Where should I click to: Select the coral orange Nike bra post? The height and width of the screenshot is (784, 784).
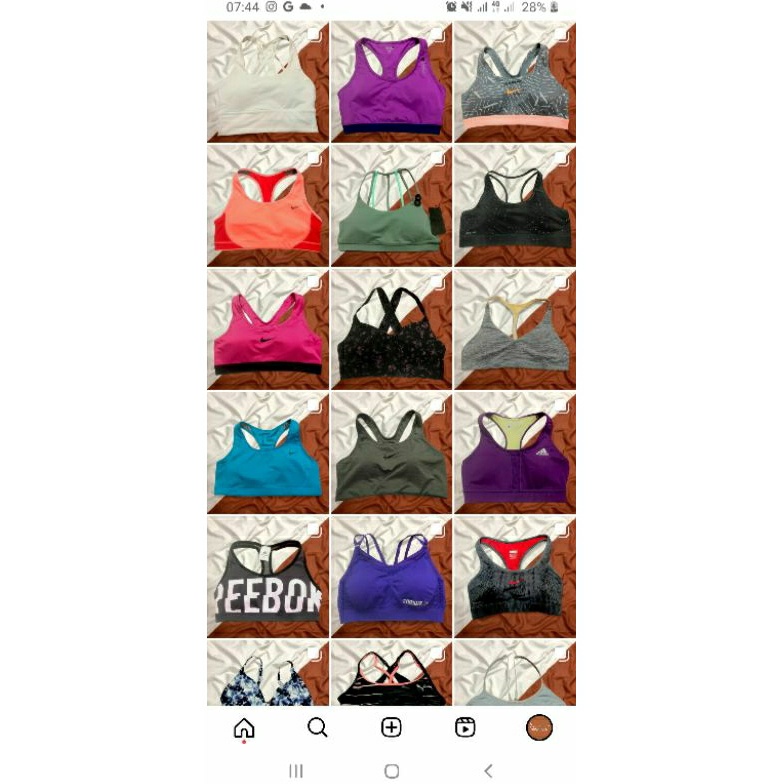point(267,206)
